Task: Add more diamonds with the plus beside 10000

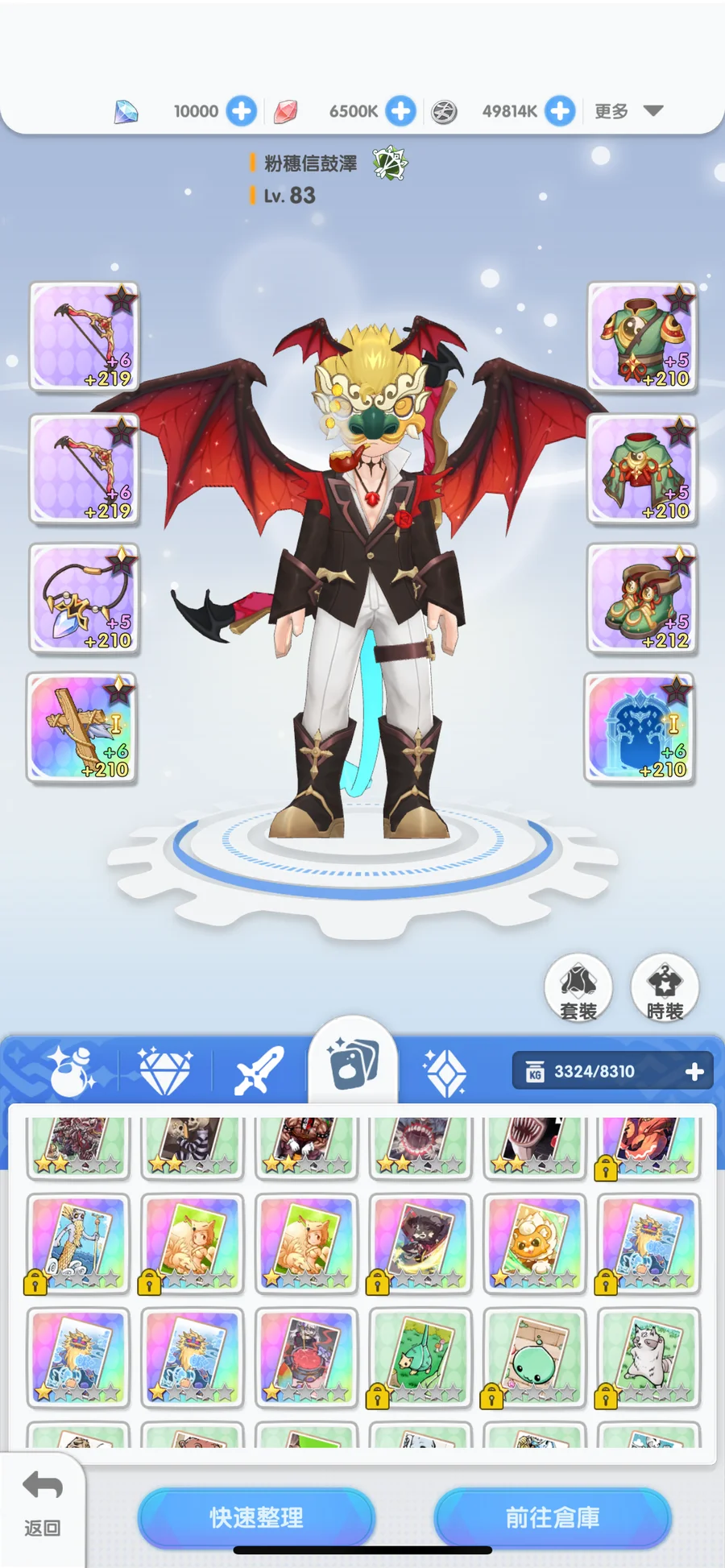Action: pyautogui.click(x=241, y=110)
